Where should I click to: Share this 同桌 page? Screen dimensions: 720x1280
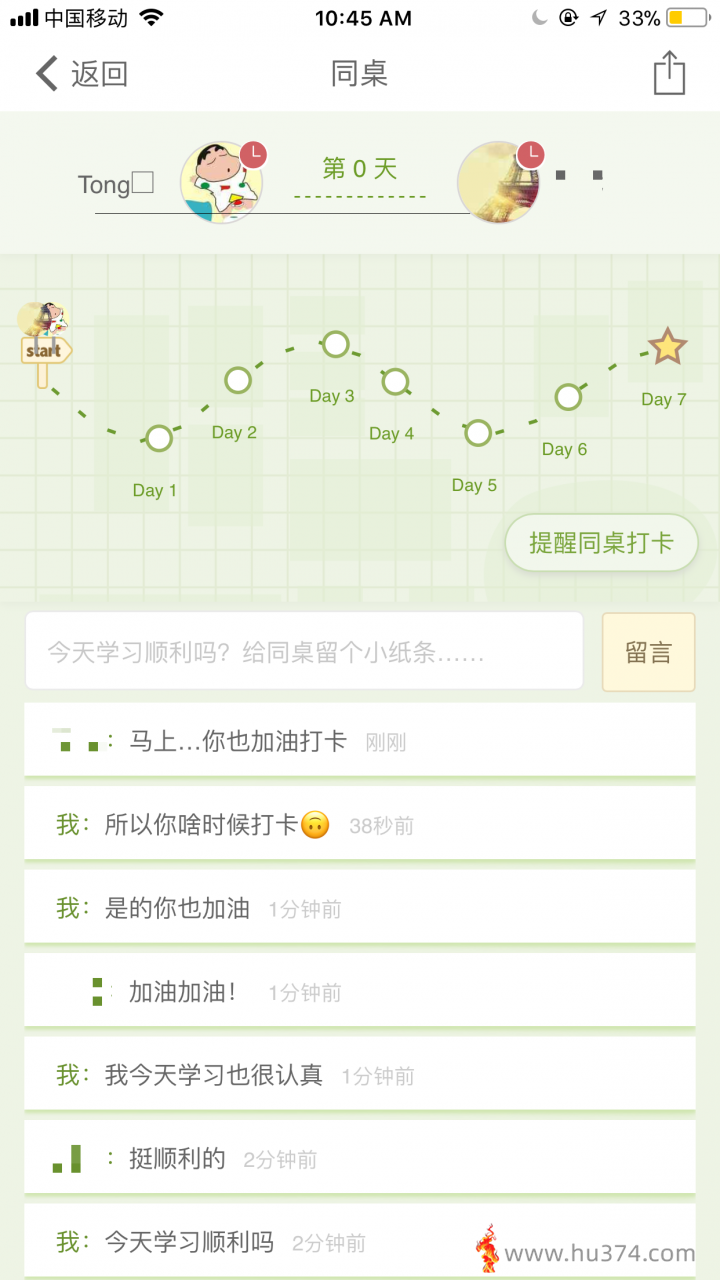pyautogui.click(x=669, y=73)
